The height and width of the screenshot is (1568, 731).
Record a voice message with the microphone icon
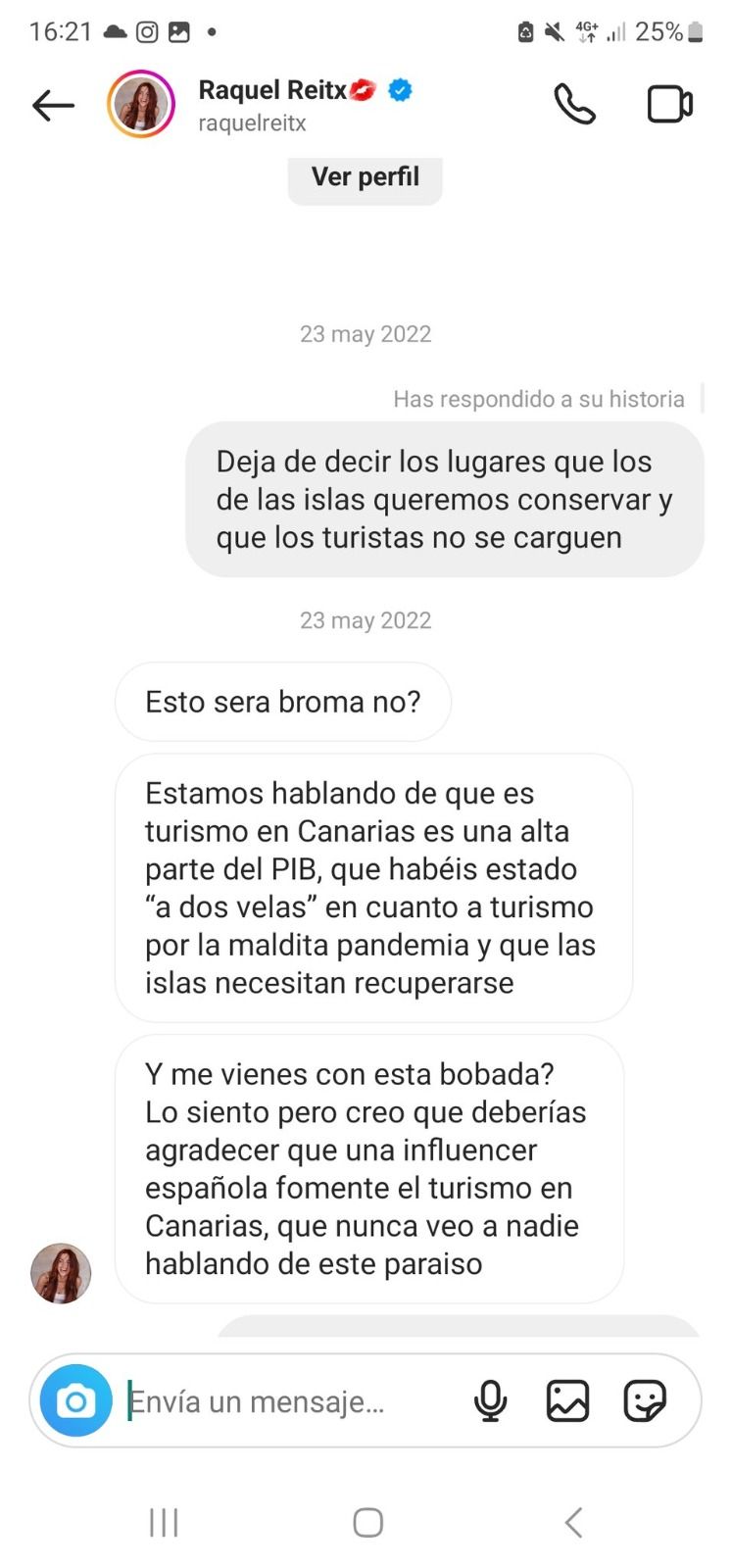click(490, 1400)
